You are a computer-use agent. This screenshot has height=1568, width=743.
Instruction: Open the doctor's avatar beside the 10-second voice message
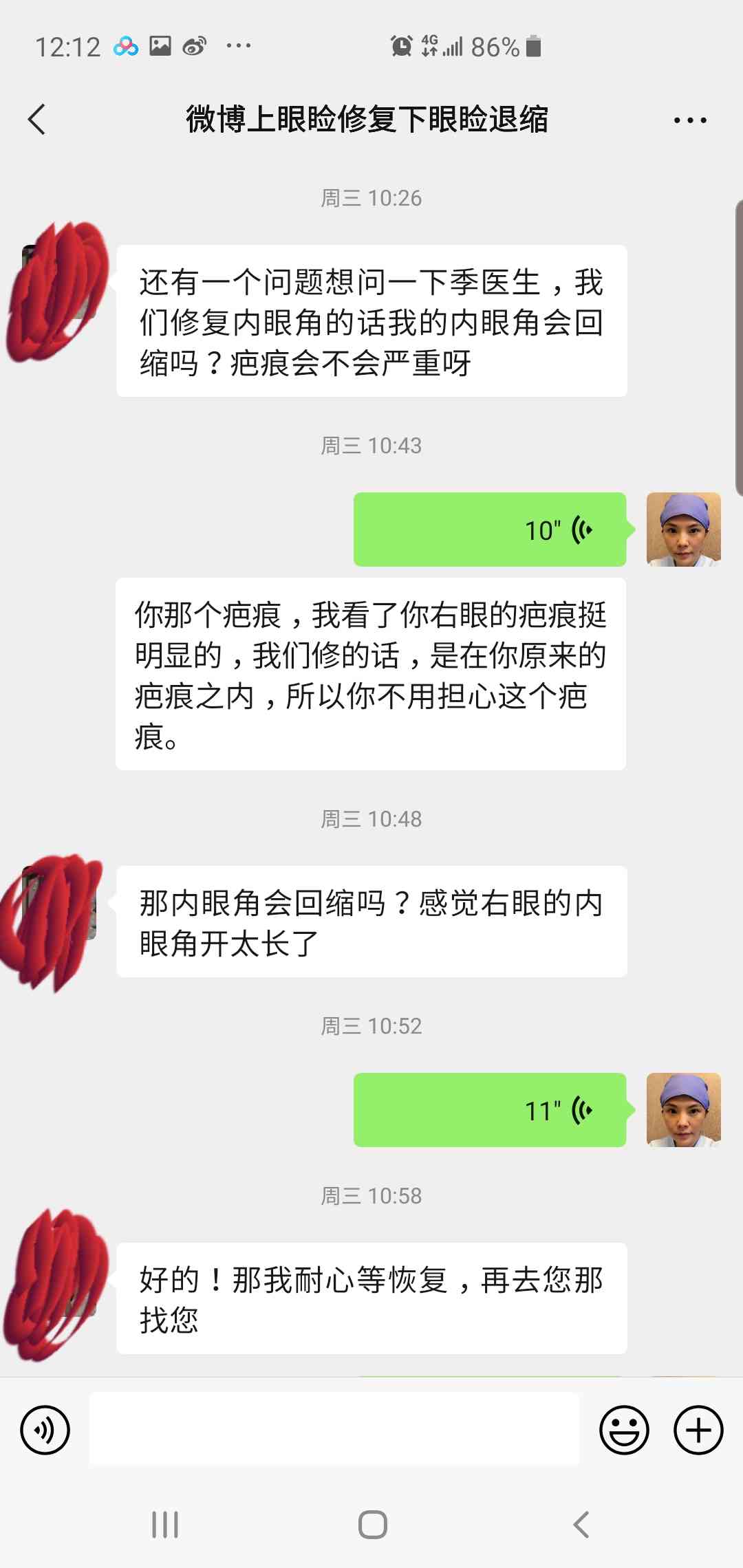pyautogui.click(x=683, y=530)
